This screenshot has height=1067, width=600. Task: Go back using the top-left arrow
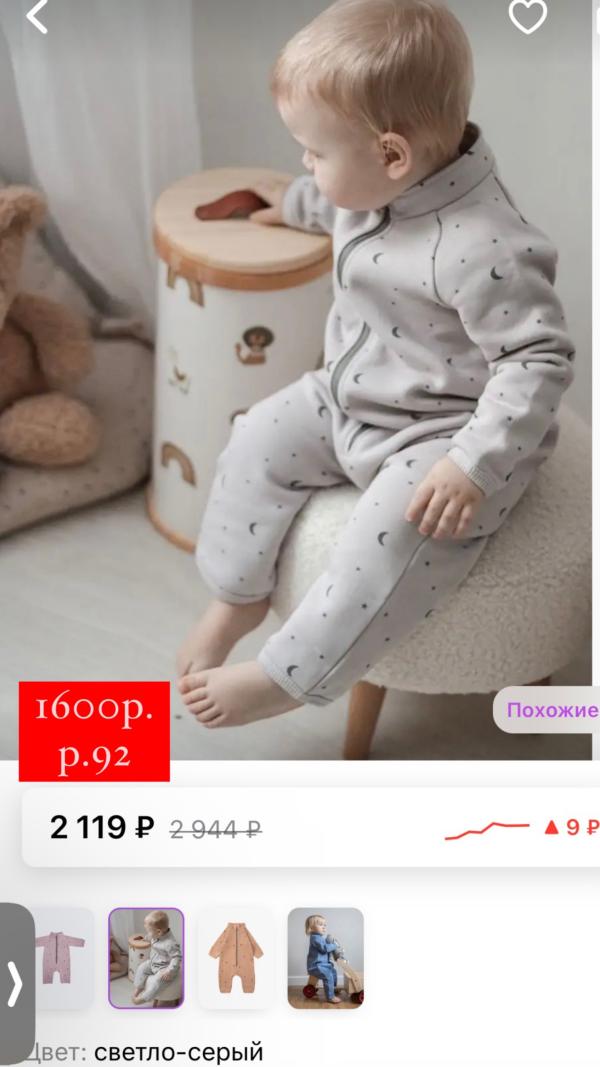[x=37, y=16]
